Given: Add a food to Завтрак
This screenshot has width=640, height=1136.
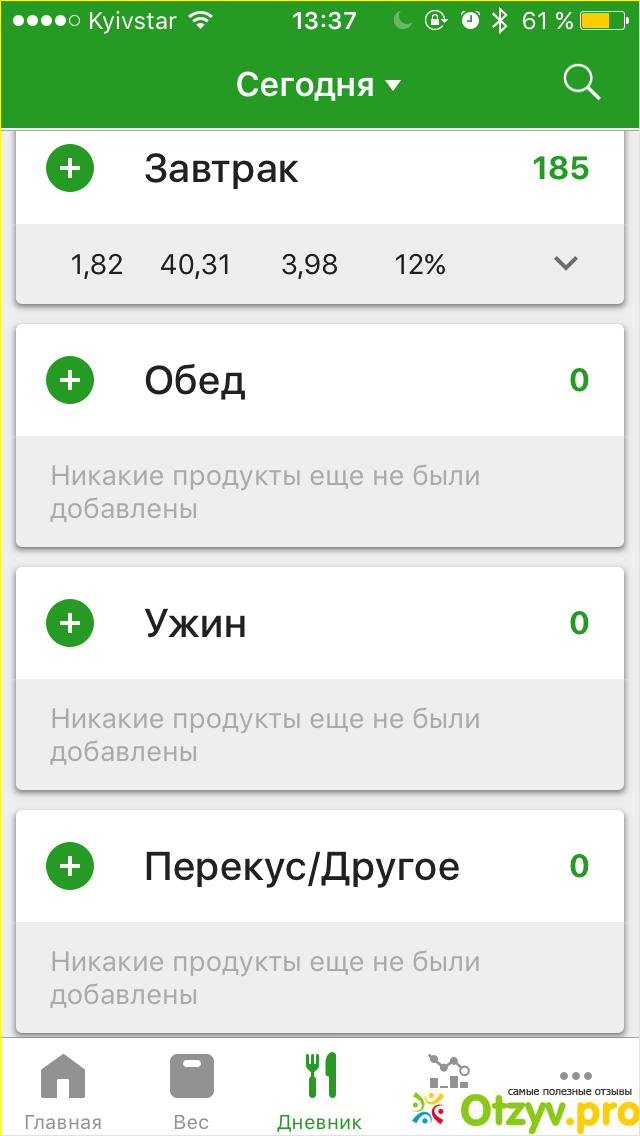Looking at the screenshot, I should pyautogui.click(x=70, y=169).
